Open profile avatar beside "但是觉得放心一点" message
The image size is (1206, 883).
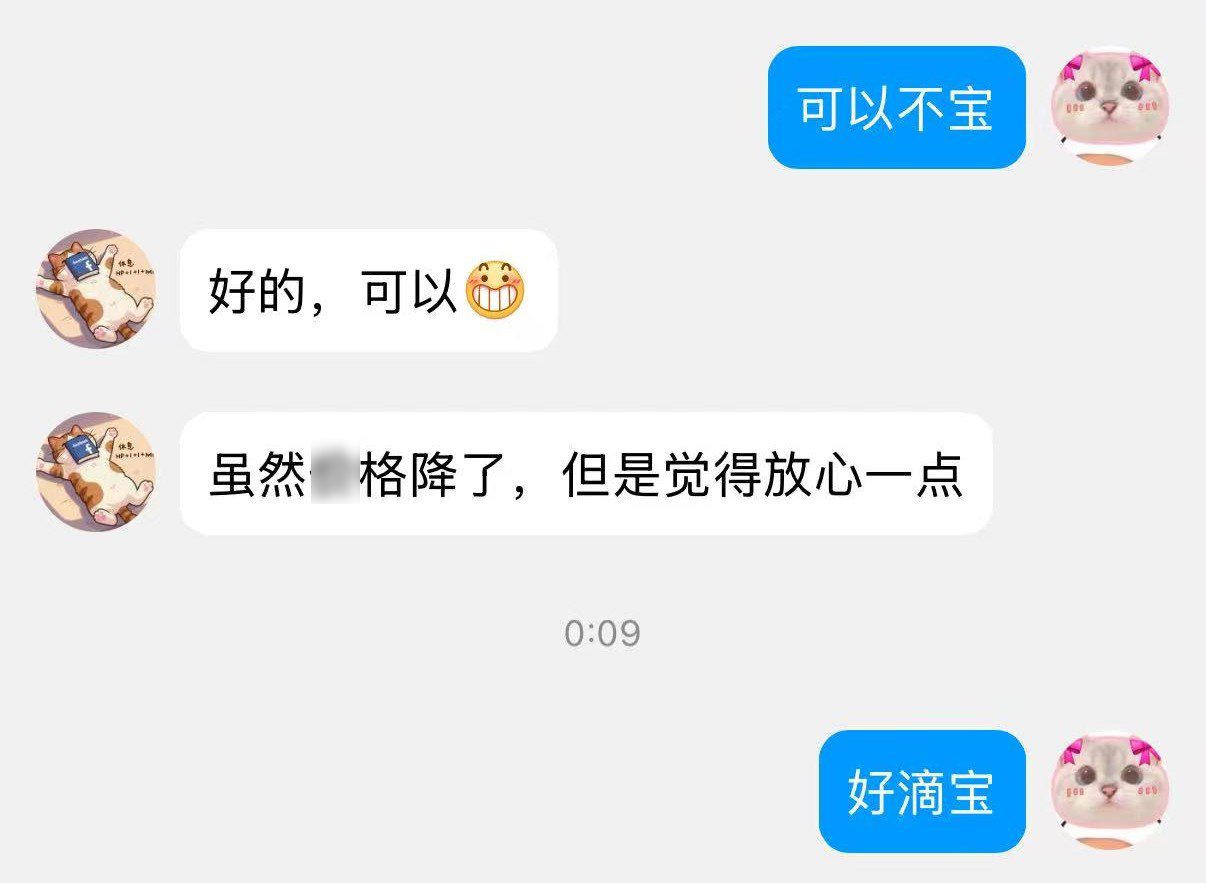[x=96, y=472]
